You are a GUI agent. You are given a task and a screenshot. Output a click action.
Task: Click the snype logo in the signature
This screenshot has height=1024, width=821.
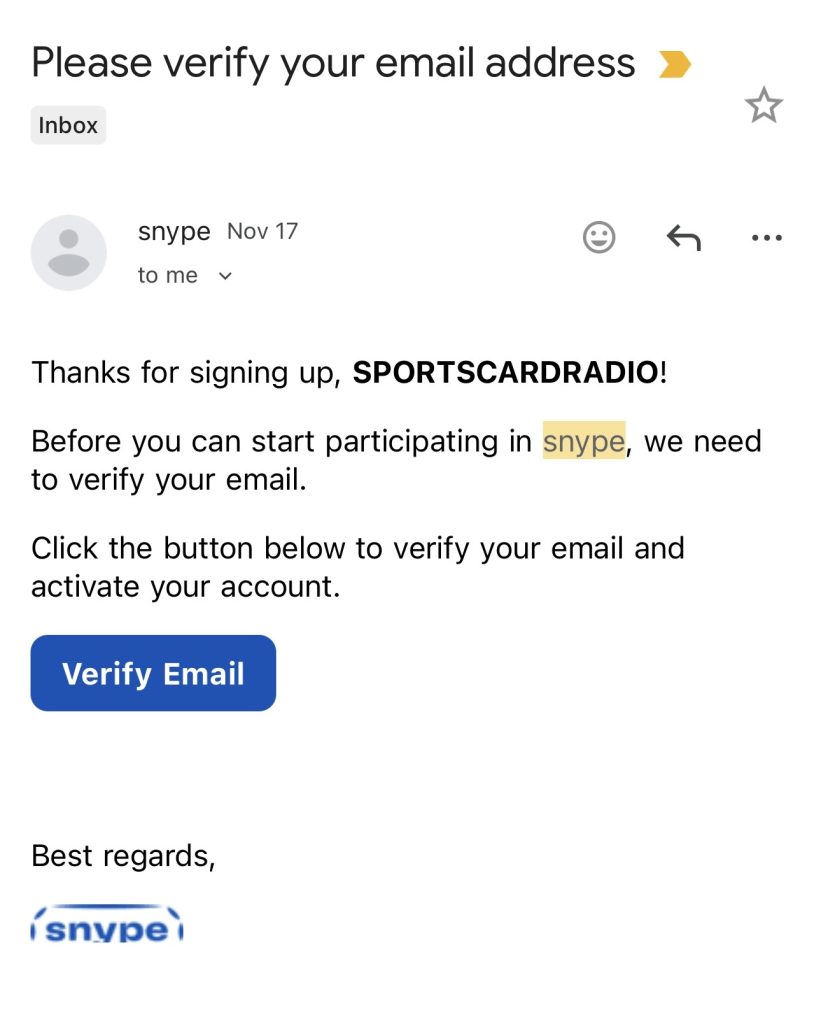coord(105,926)
